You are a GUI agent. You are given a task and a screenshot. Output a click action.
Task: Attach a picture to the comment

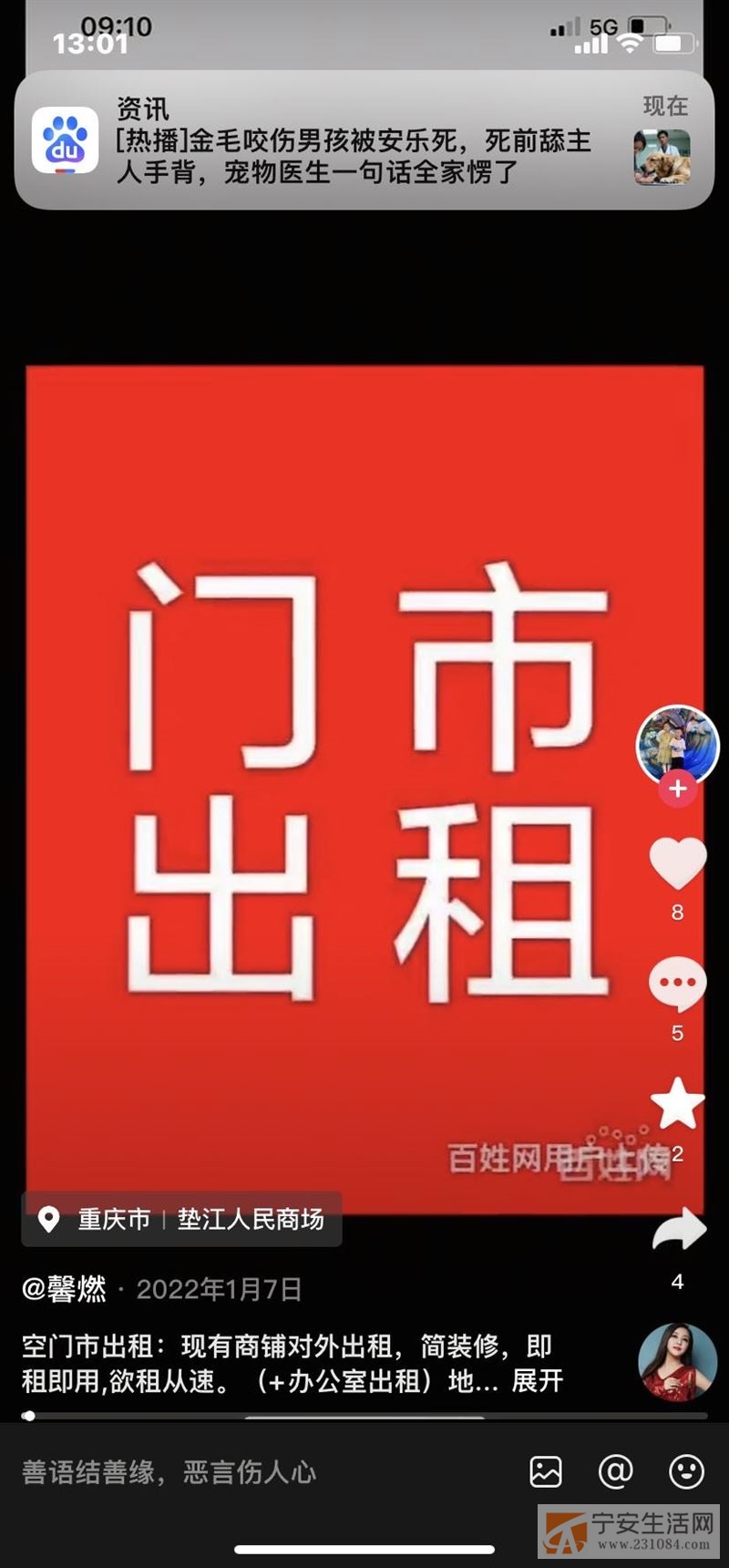(x=545, y=1471)
